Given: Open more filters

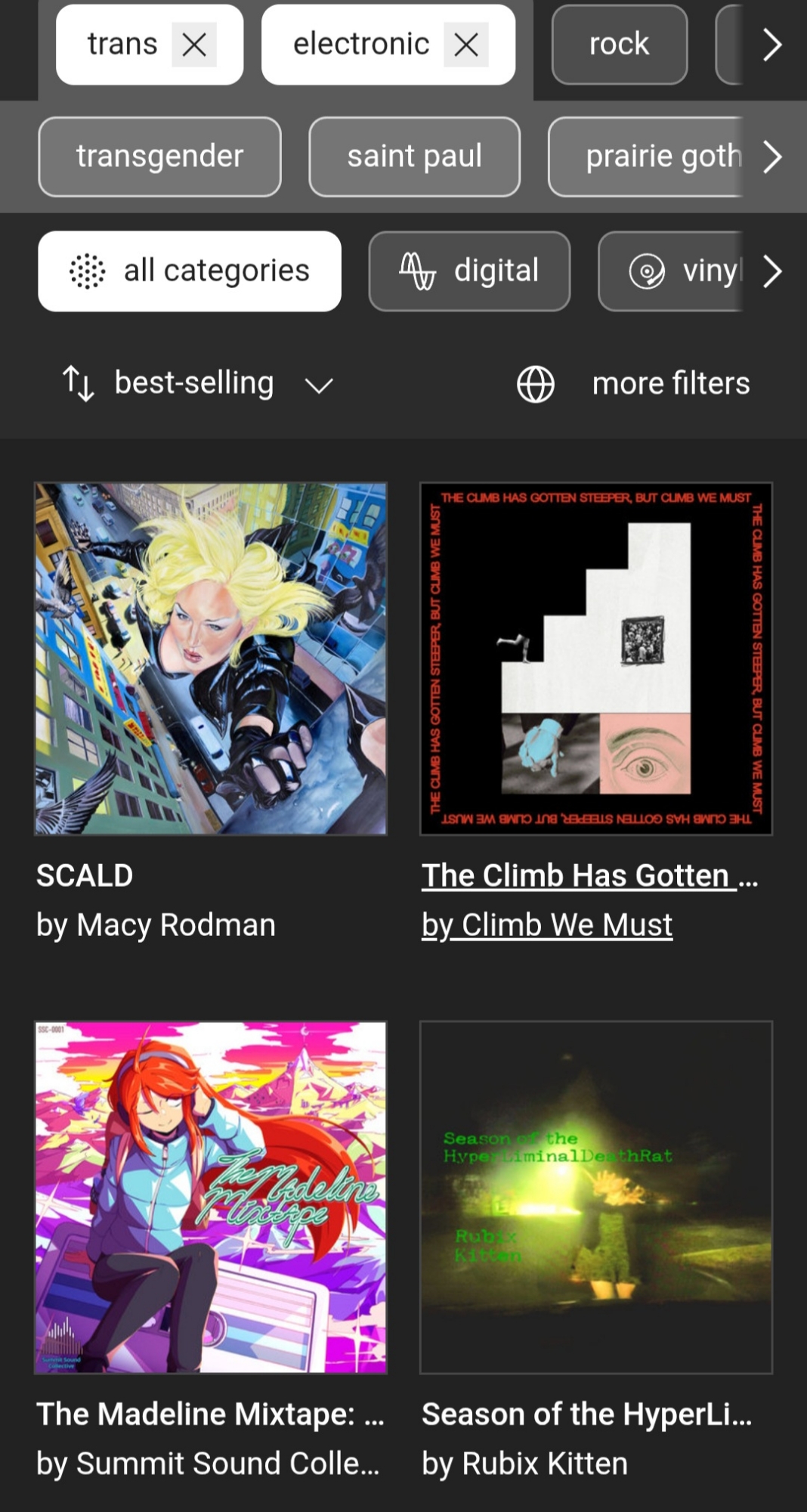Looking at the screenshot, I should tap(633, 383).
